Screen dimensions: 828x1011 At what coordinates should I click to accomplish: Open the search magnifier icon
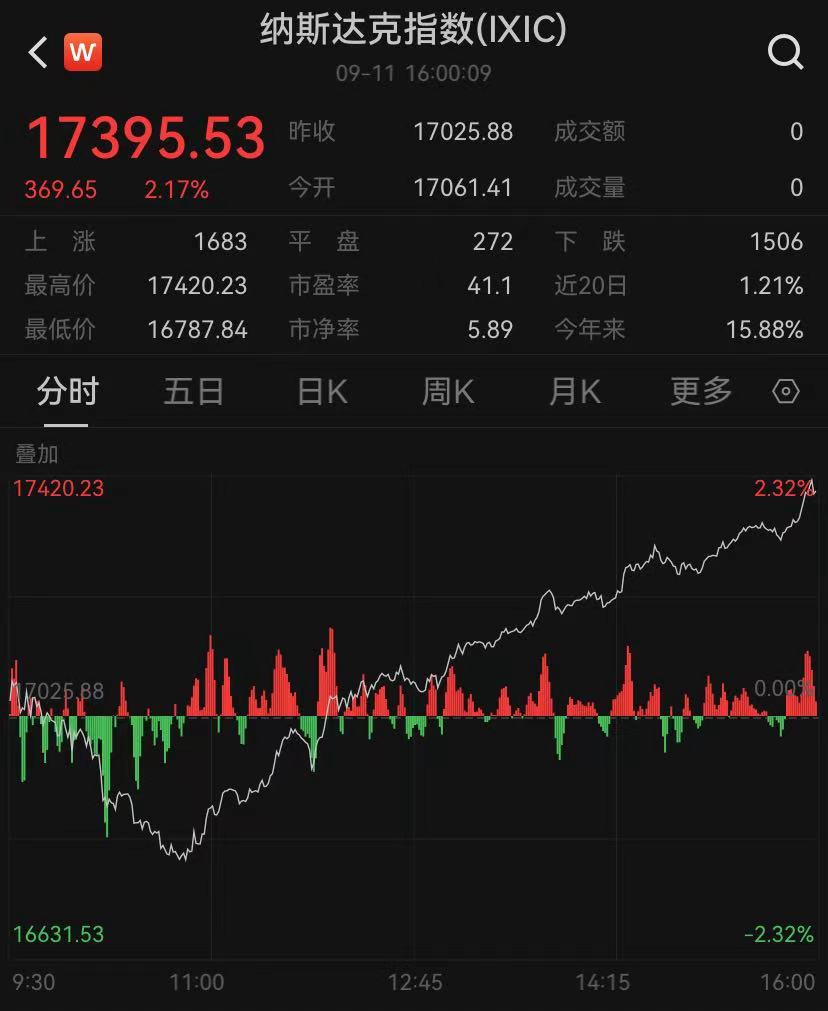(x=785, y=51)
